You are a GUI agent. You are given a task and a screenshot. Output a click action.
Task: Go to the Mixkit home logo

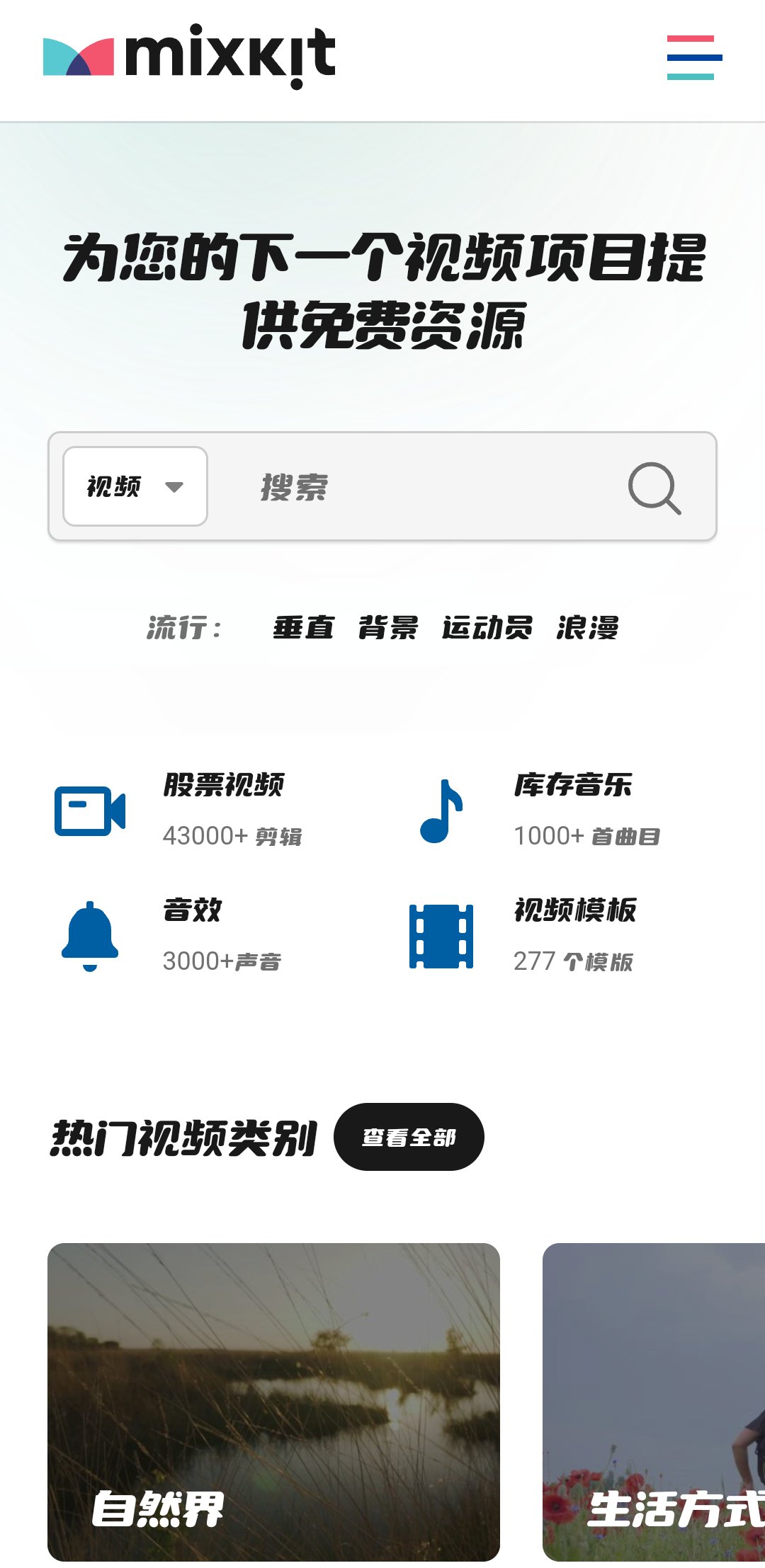point(188,57)
